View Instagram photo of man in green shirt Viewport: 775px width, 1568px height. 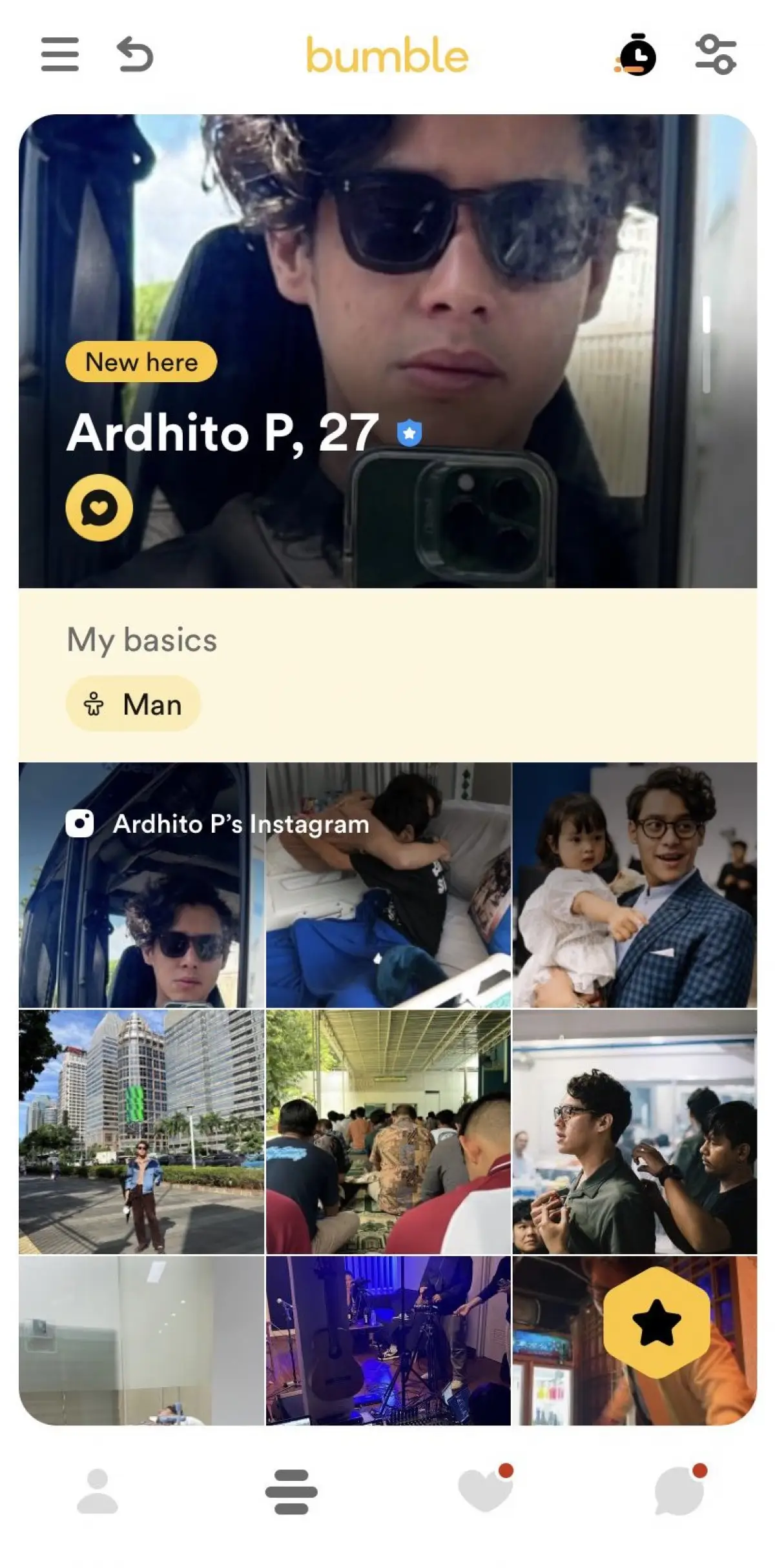(x=634, y=1131)
